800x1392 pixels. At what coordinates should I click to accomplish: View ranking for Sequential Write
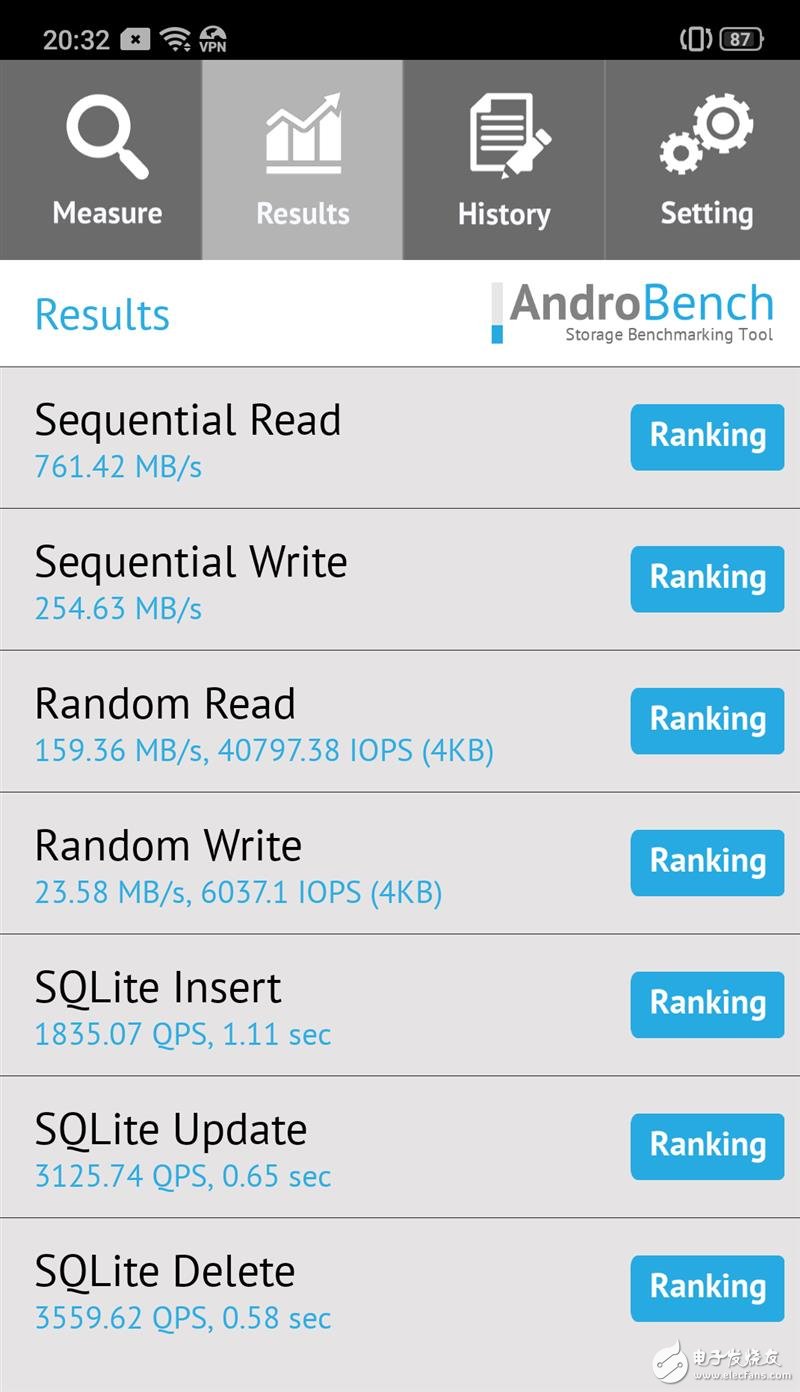(x=707, y=579)
